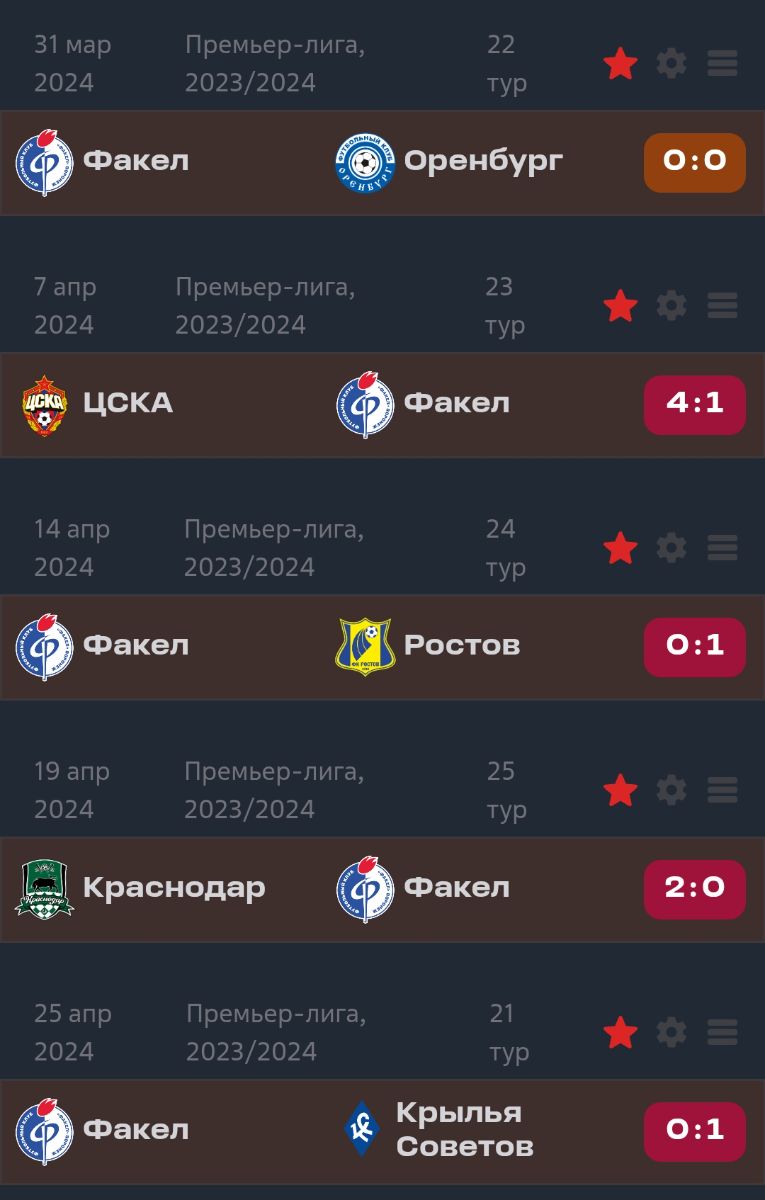Open the gear icon for 19 апр match
The height and width of the screenshot is (1200, 765).
[x=671, y=790]
